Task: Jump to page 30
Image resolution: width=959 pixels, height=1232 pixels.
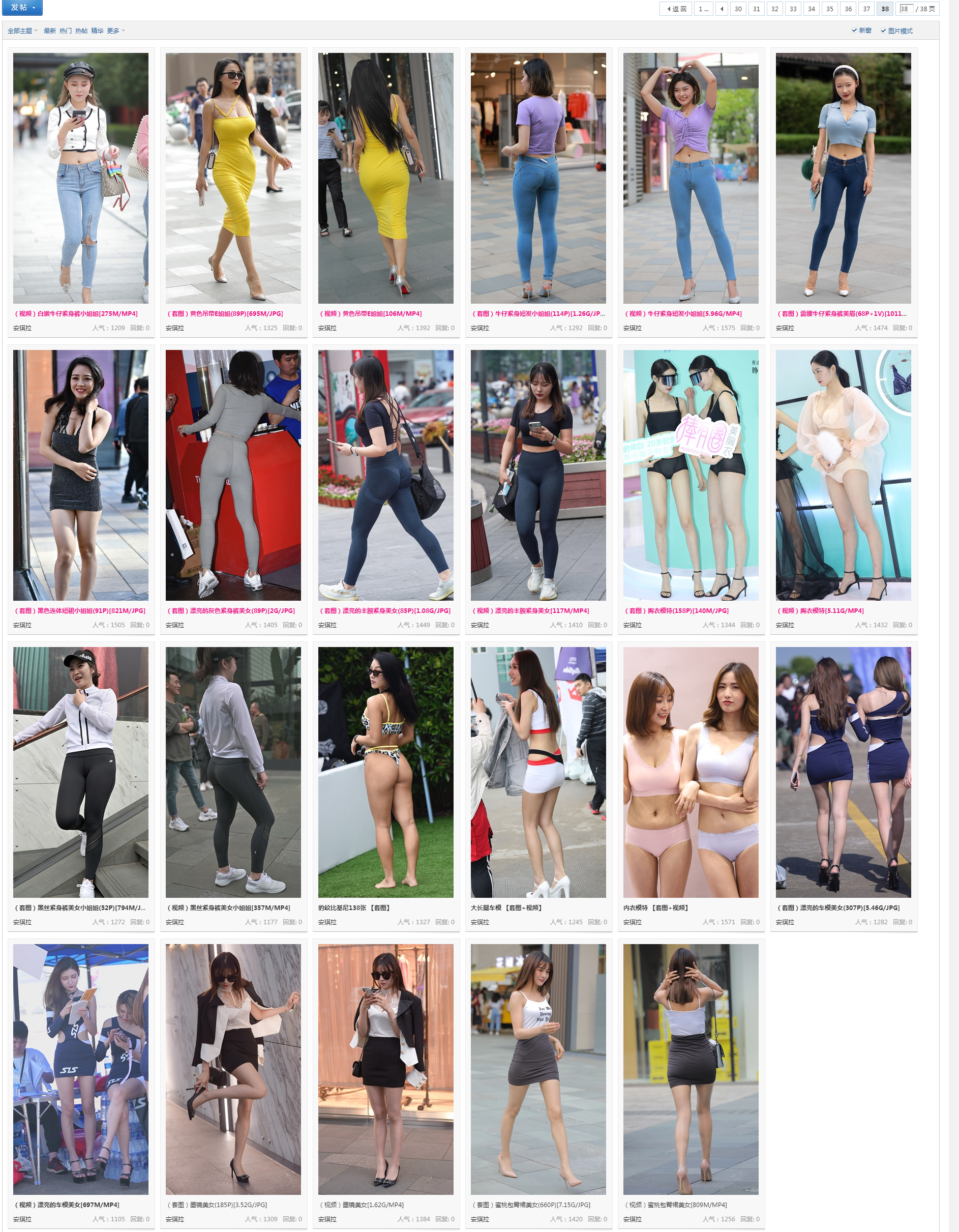Action: point(738,9)
